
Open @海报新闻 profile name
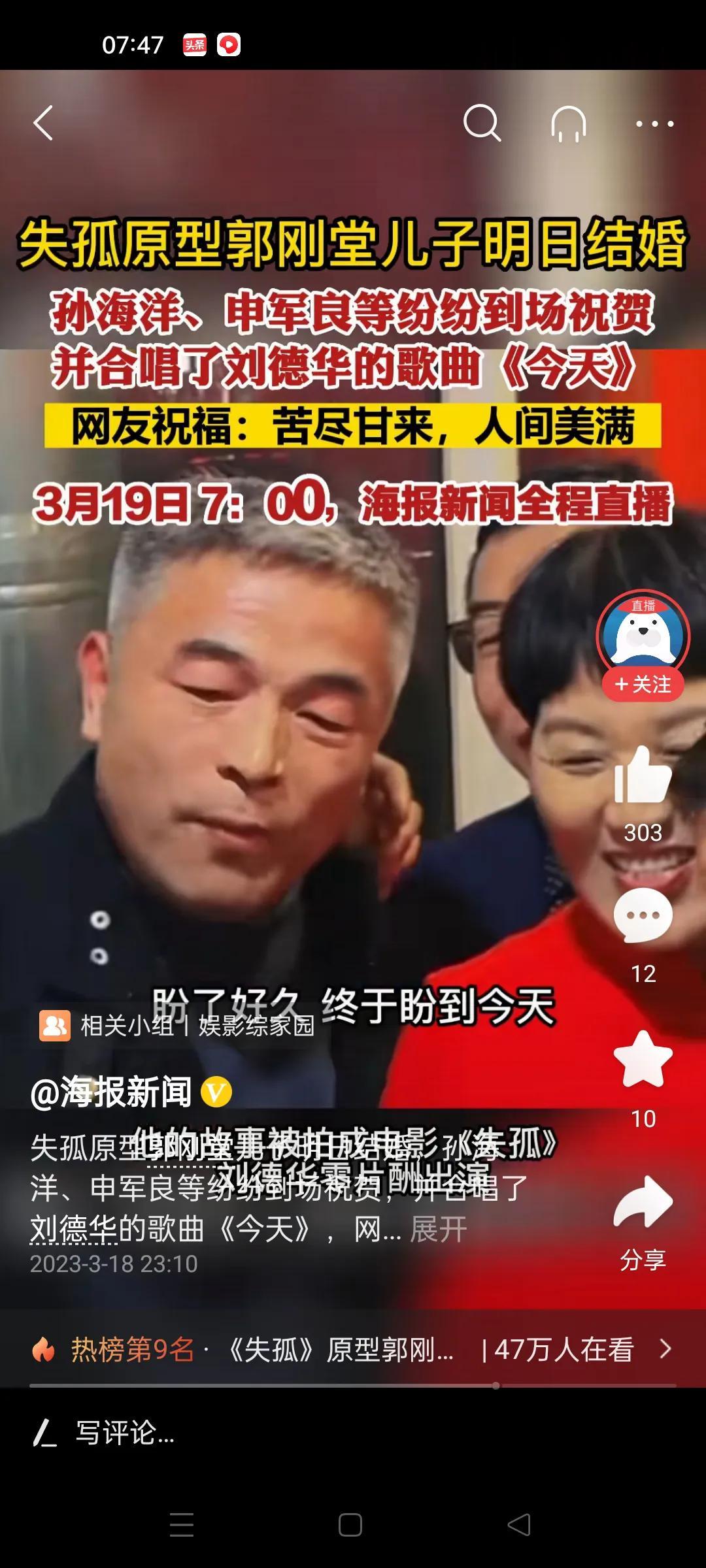click(x=111, y=1092)
